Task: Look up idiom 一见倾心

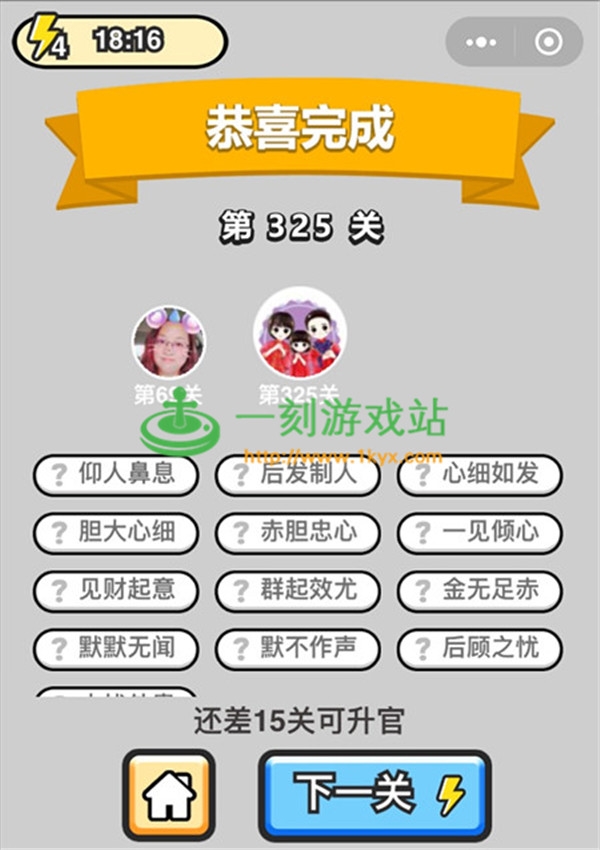Action: 480,532
